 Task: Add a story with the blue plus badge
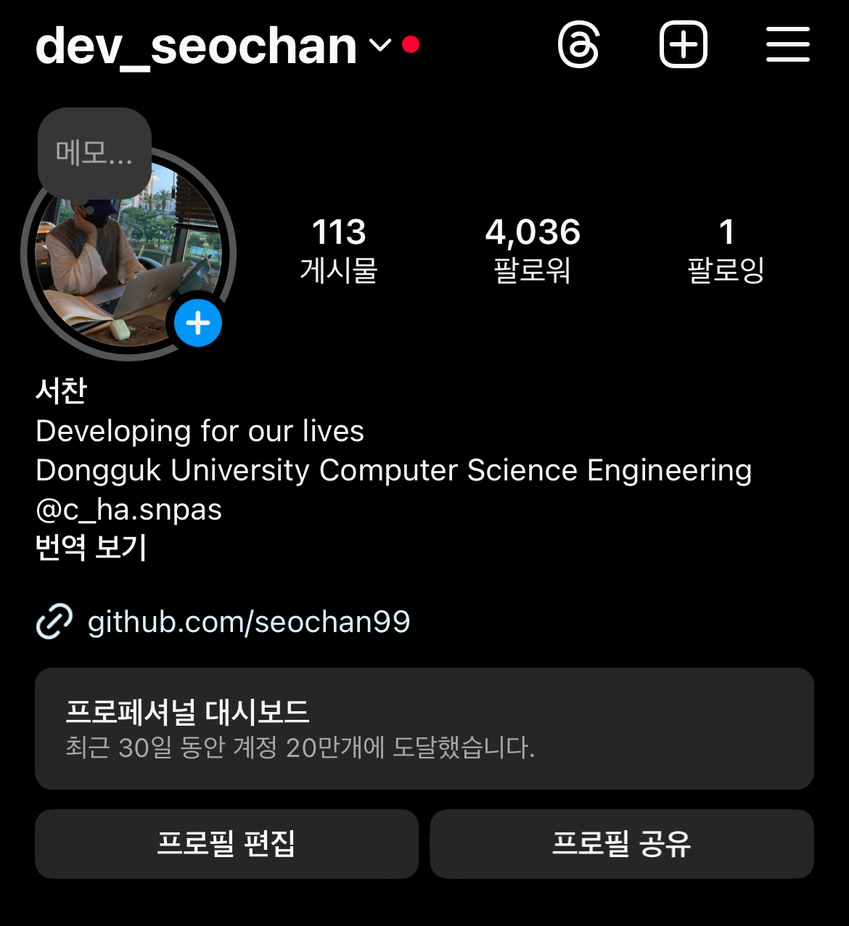198,323
